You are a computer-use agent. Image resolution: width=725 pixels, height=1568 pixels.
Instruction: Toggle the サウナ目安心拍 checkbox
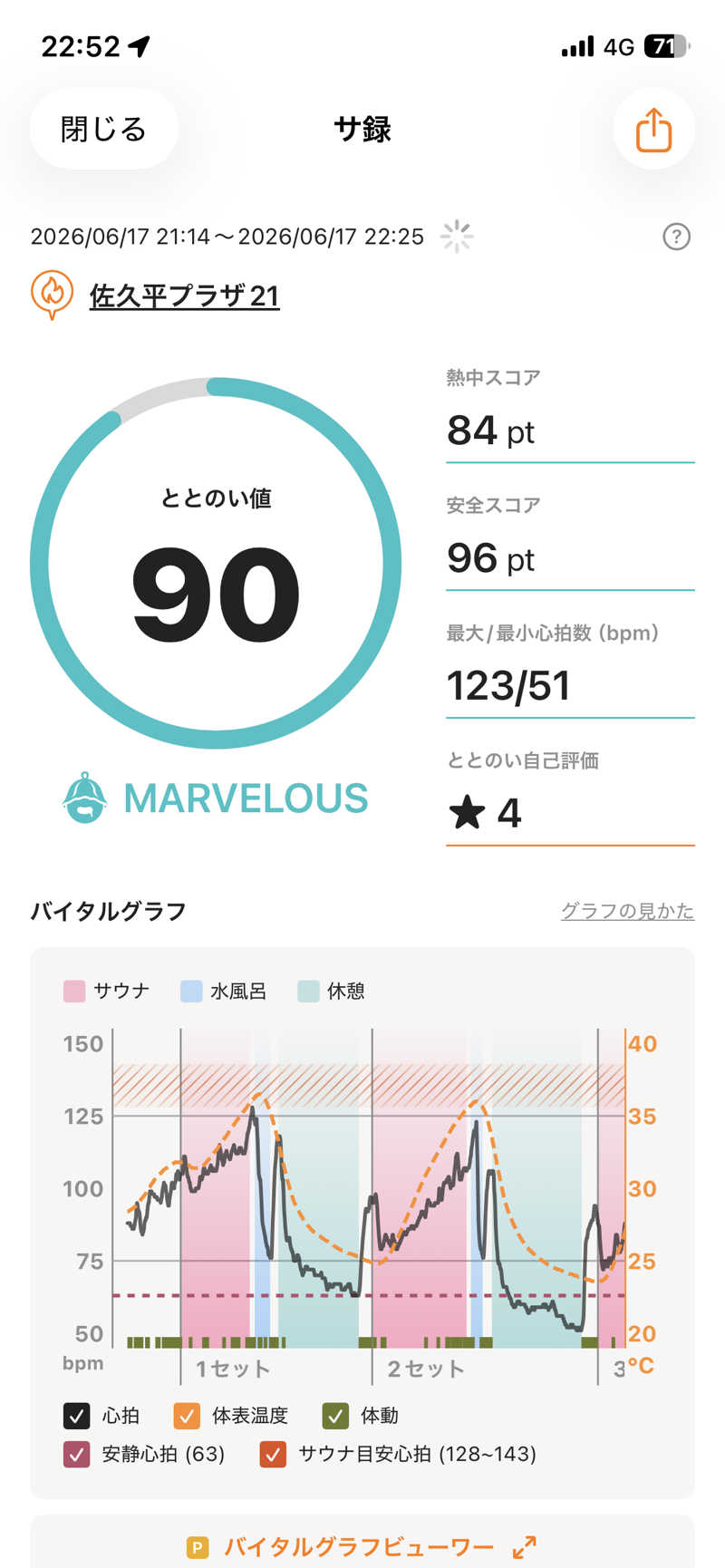point(273,1454)
